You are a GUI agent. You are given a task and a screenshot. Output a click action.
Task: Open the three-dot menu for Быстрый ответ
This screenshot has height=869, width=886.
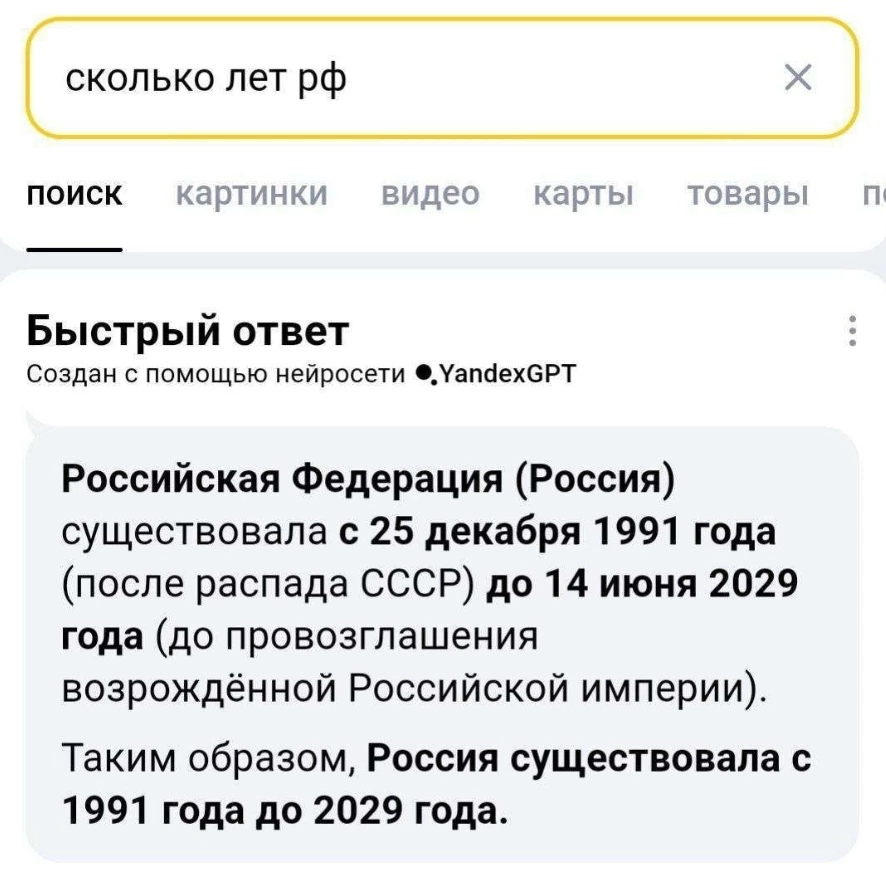[x=852, y=330]
